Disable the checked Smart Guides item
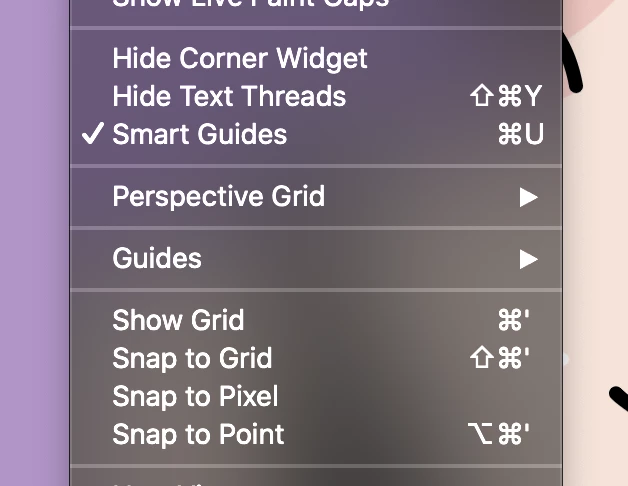This screenshot has width=628, height=486. point(200,135)
